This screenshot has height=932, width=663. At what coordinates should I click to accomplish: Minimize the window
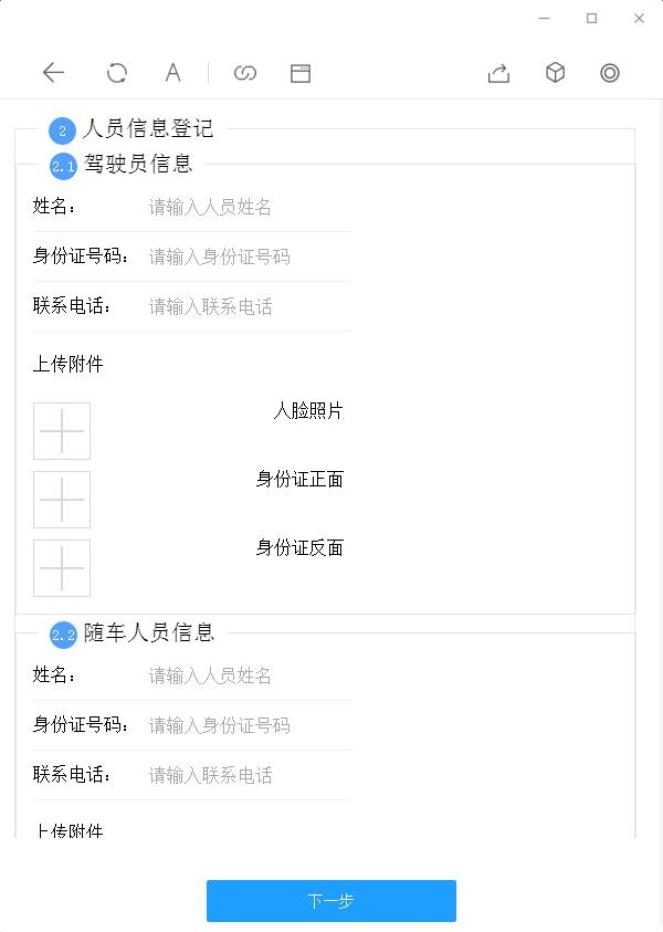click(544, 18)
